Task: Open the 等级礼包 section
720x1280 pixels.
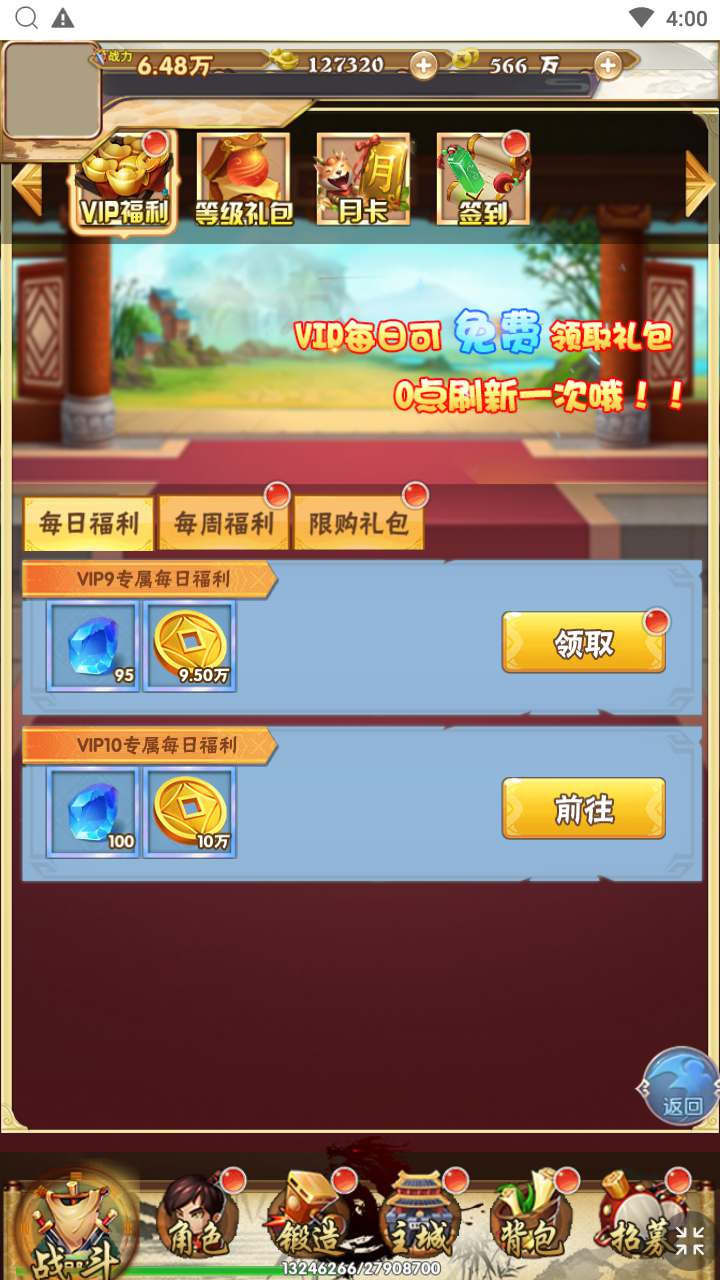Action: [243, 181]
